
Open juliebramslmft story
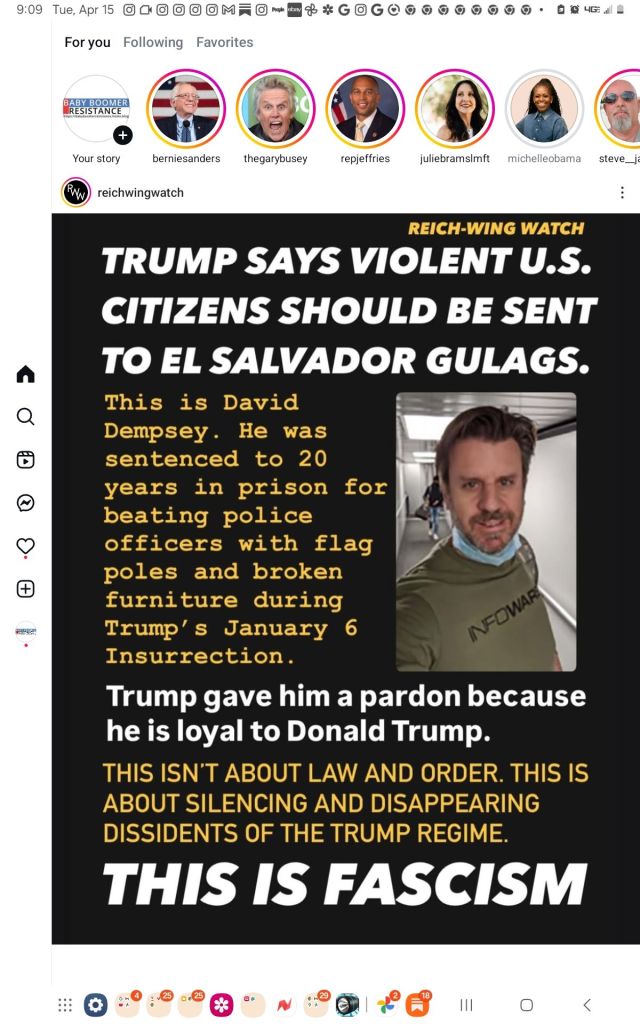tap(455, 109)
